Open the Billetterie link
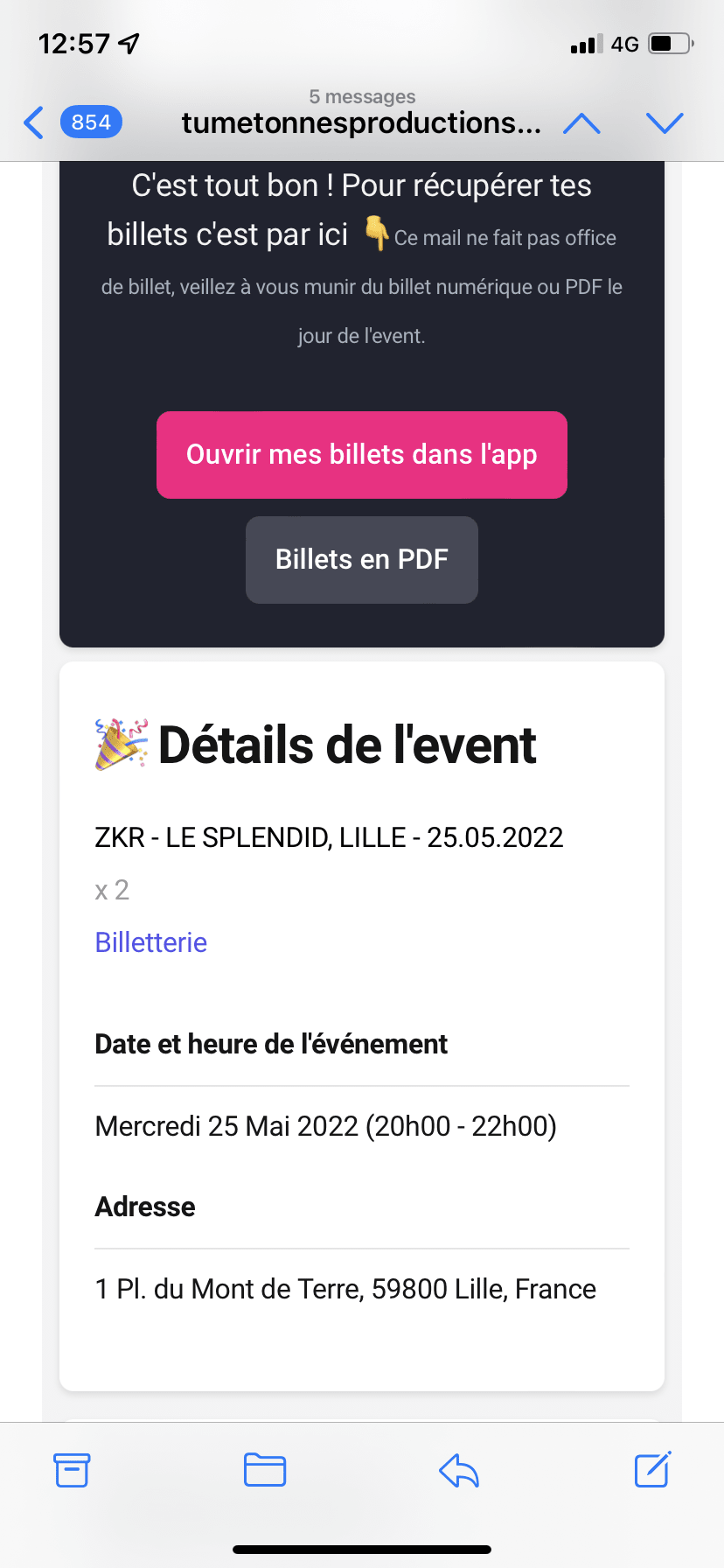 [x=150, y=942]
